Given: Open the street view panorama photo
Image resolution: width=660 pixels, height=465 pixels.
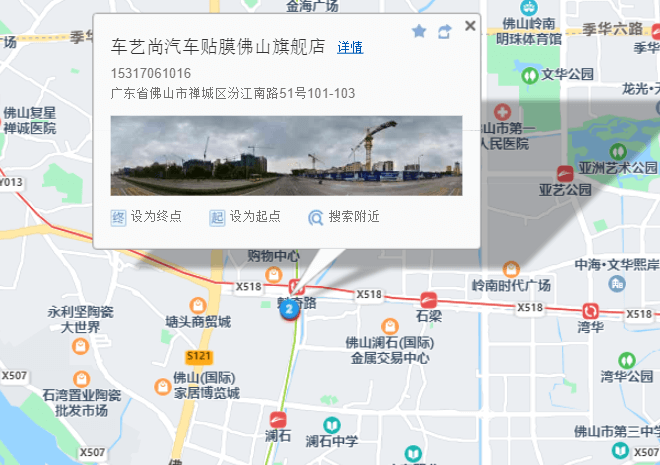Looking at the screenshot, I should click(286, 155).
